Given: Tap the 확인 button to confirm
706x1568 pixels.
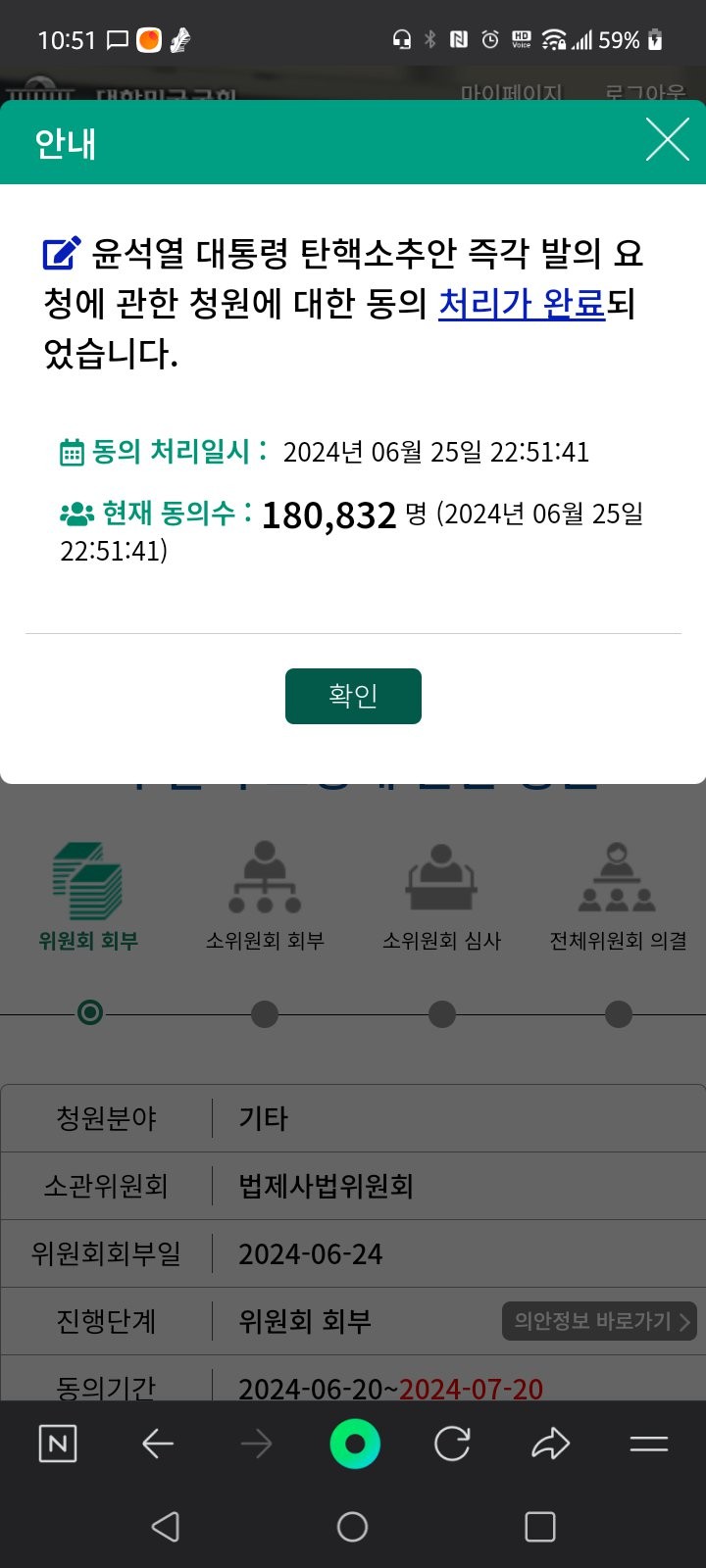Looking at the screenshot, I should click(x=353, y=696).
